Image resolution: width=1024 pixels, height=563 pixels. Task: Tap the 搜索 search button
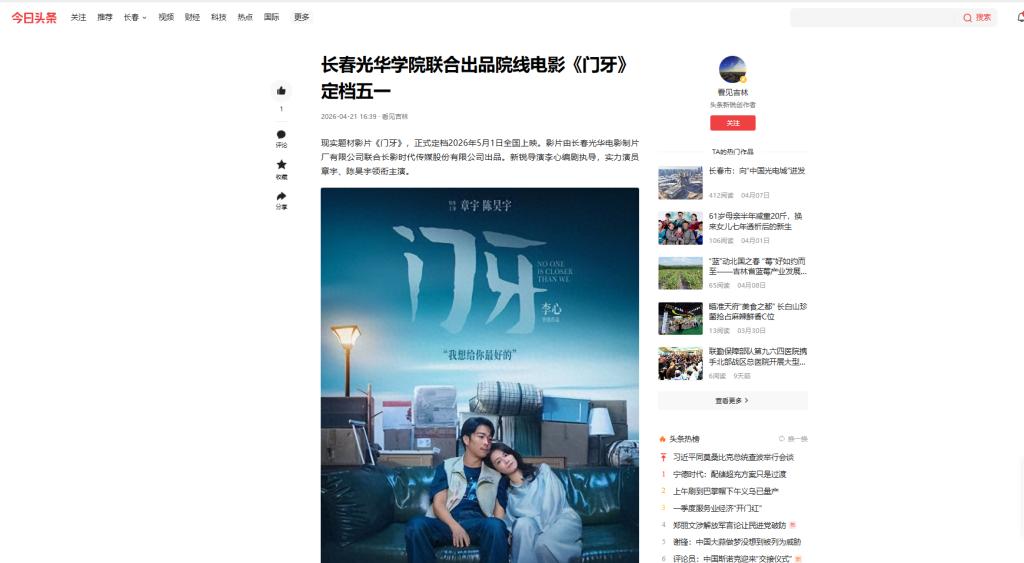(978, 18)
